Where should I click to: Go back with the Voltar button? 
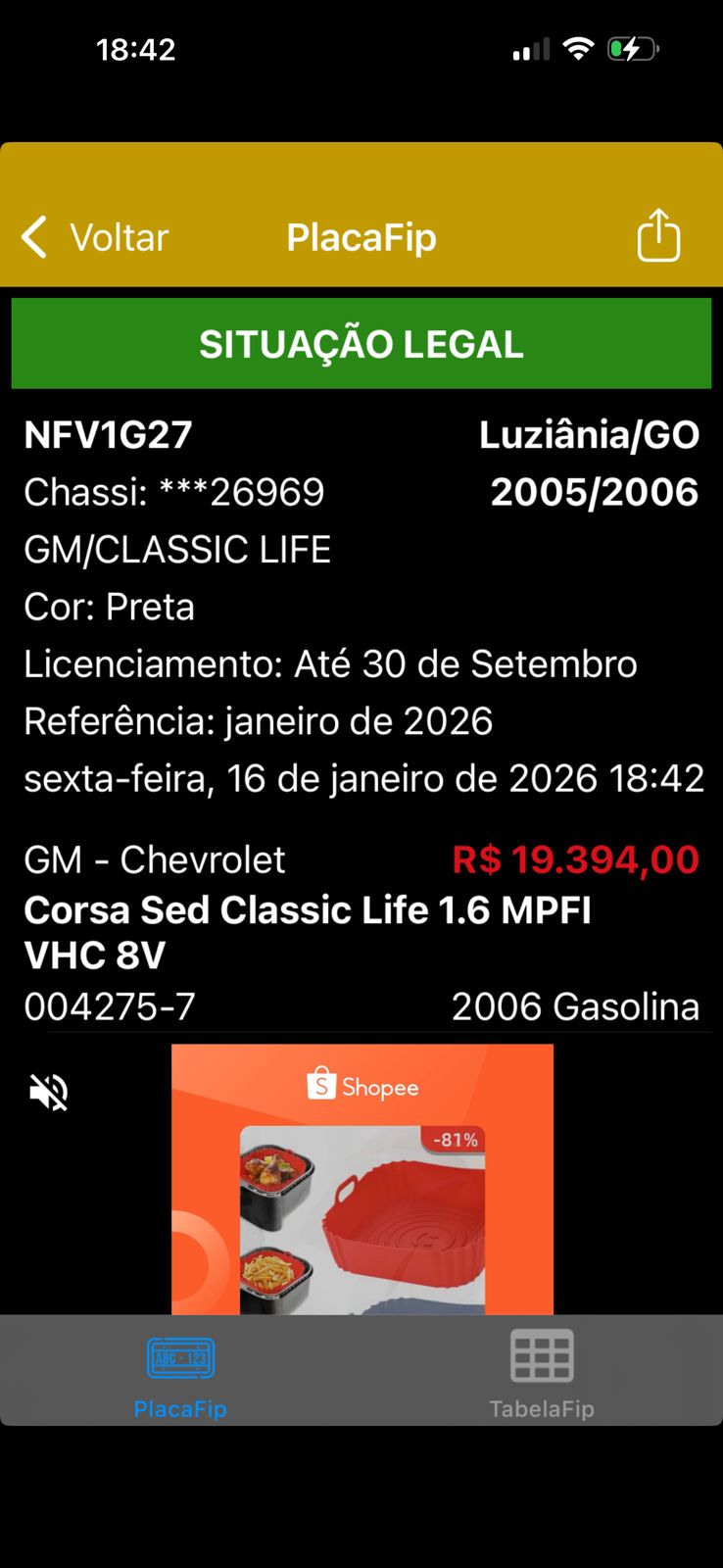coord(95,237)
